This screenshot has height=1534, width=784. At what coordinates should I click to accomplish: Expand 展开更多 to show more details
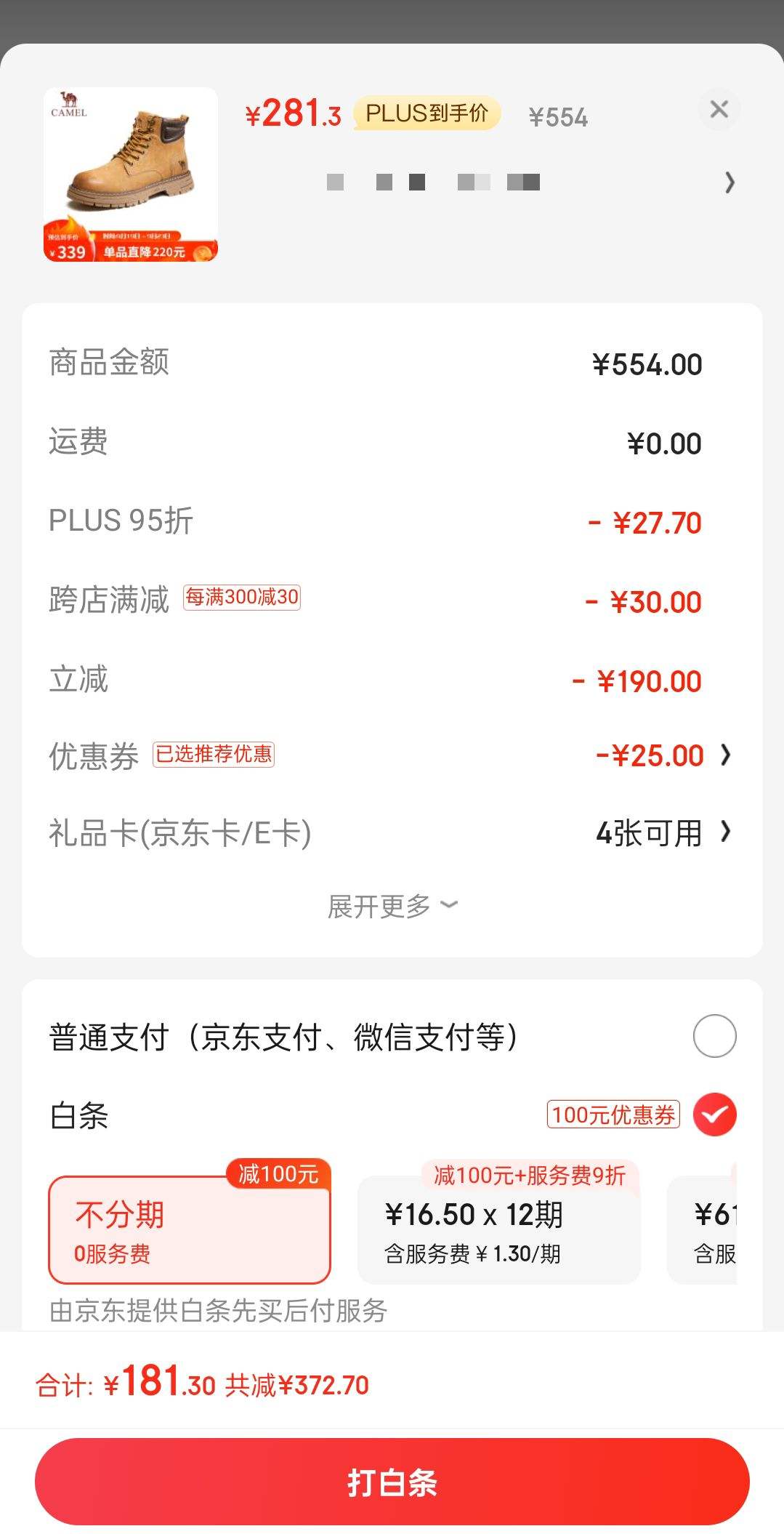(x=392, y=906)
